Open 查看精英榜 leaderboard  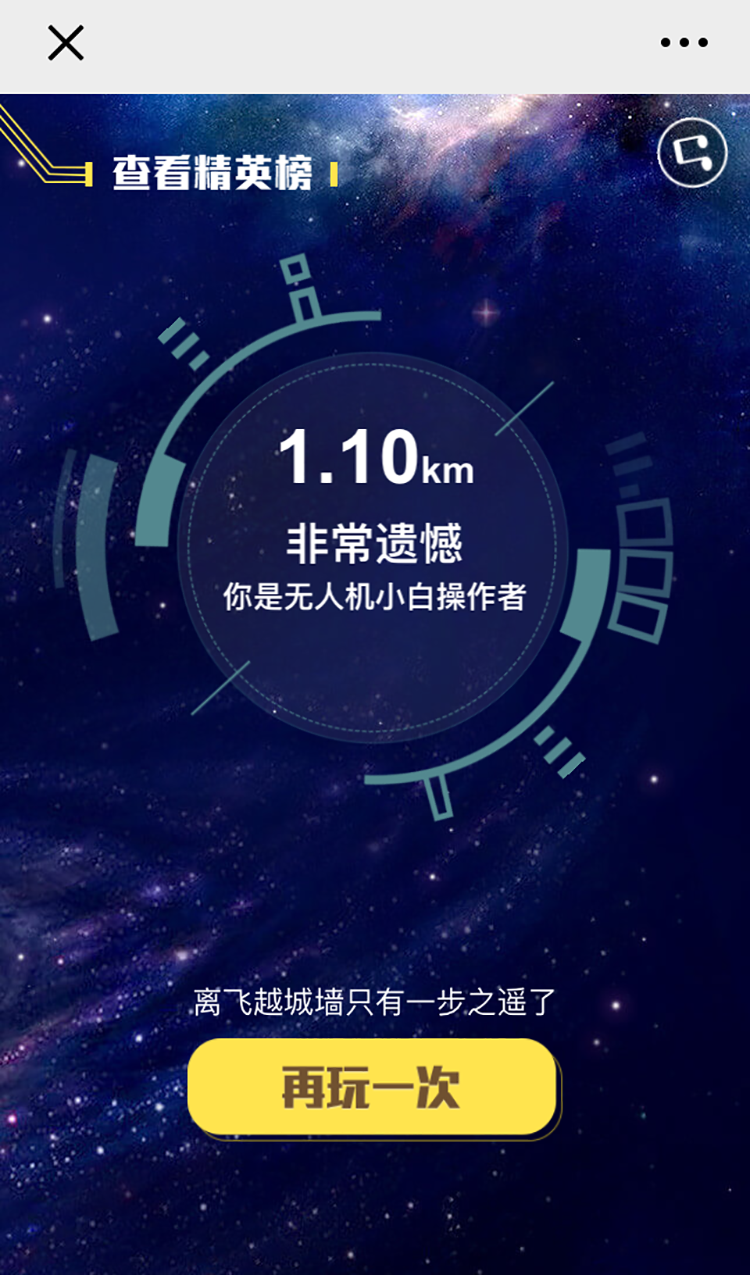click(x=212, y=174)
